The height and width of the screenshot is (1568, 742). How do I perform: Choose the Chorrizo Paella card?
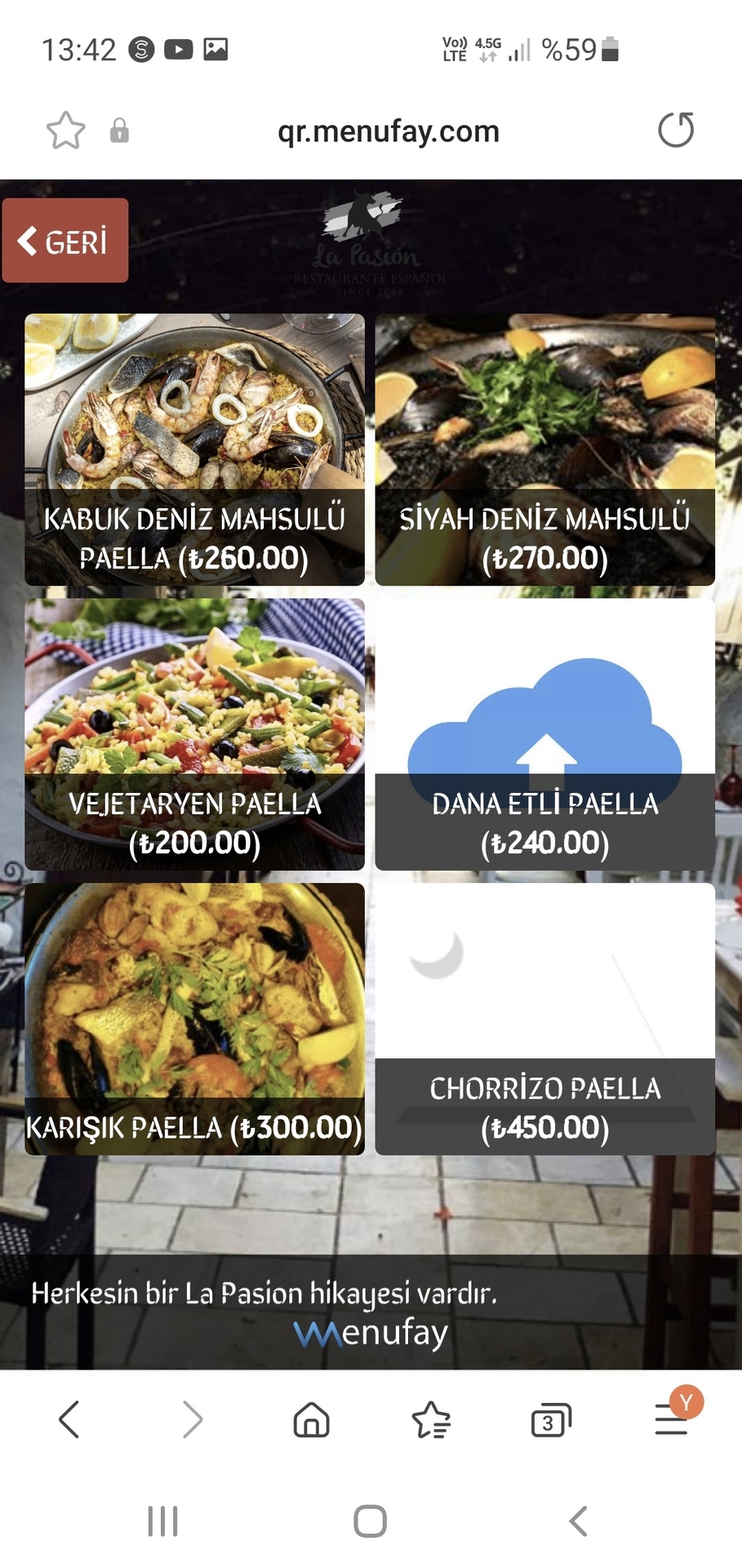point(544,1018)
